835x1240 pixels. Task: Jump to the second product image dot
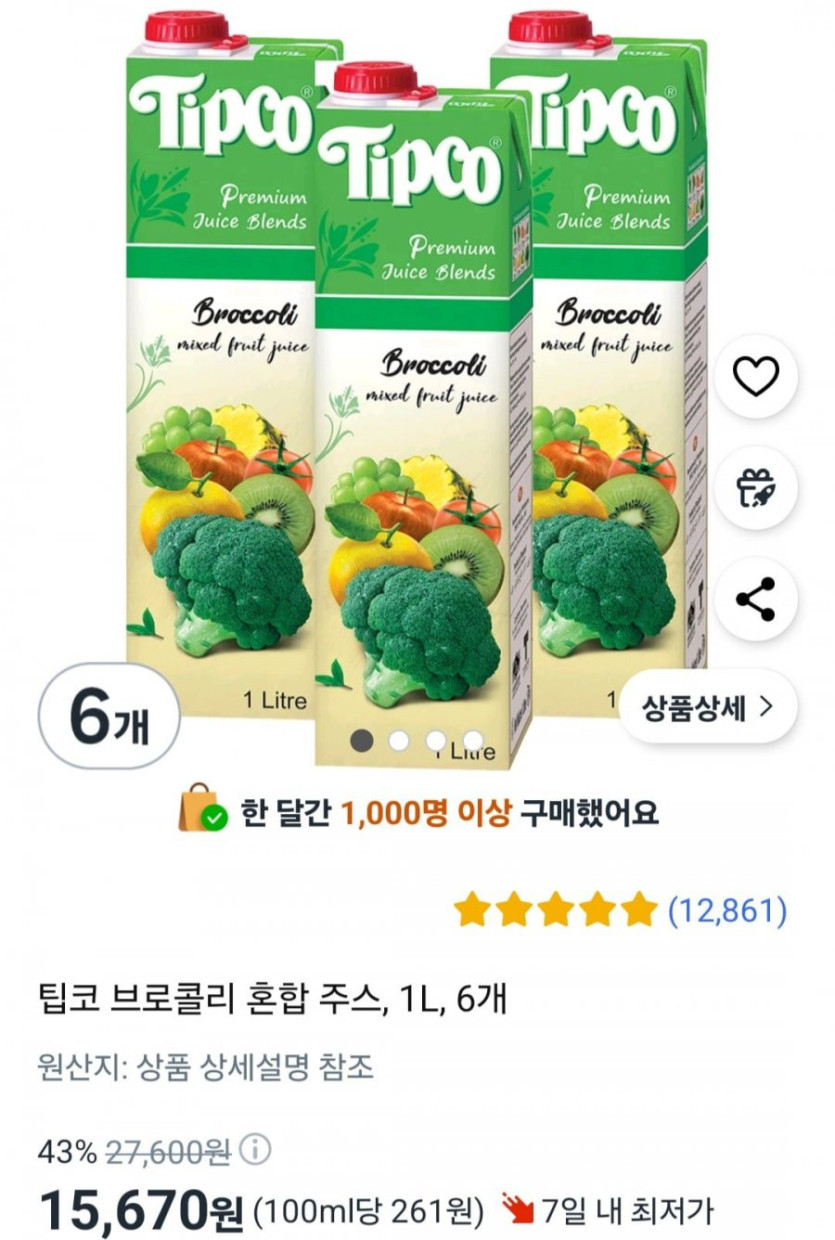pyautogui.click(x=399, y=741)
